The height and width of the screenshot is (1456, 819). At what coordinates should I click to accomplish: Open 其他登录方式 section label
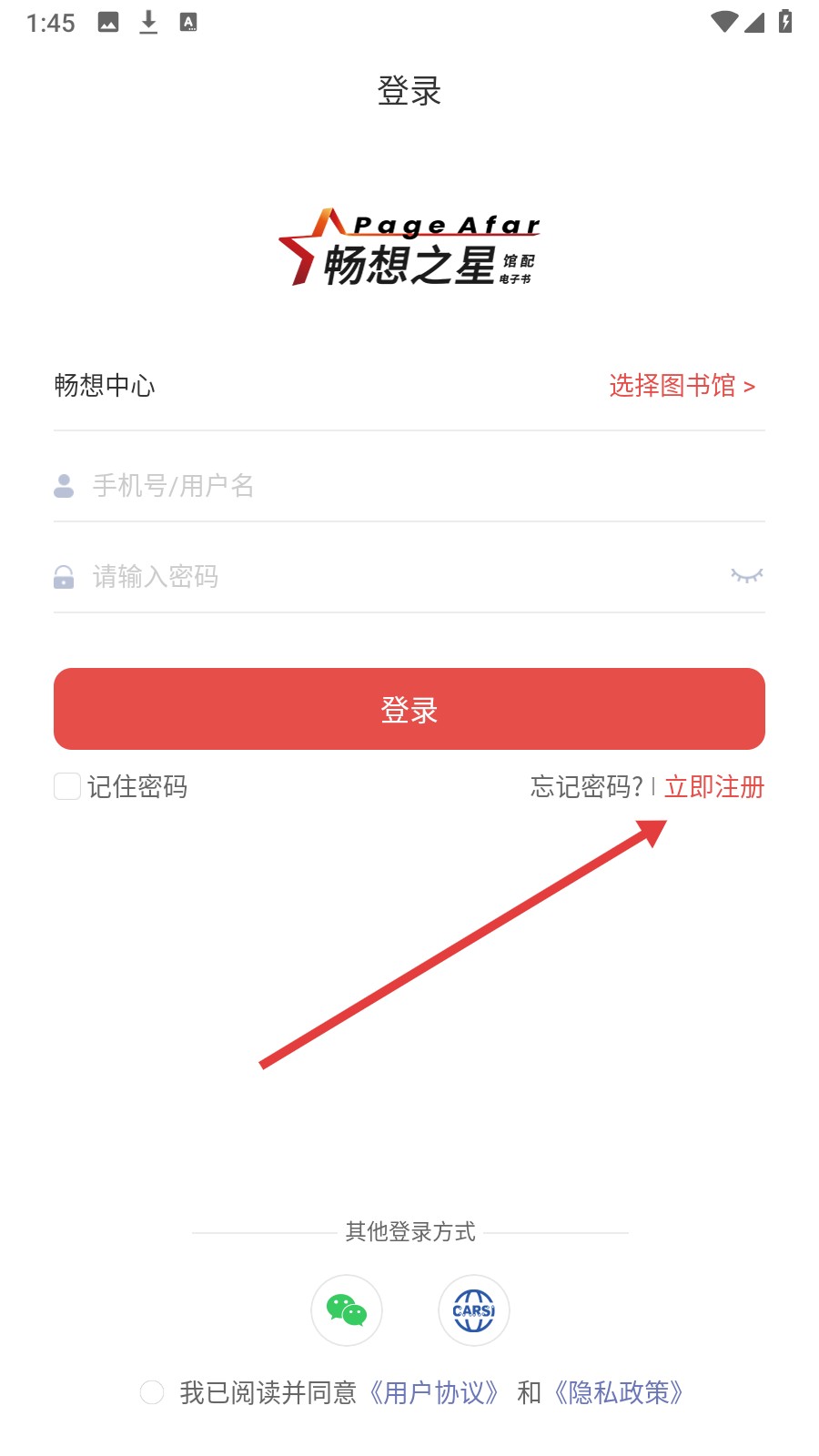click(409, 1232)
